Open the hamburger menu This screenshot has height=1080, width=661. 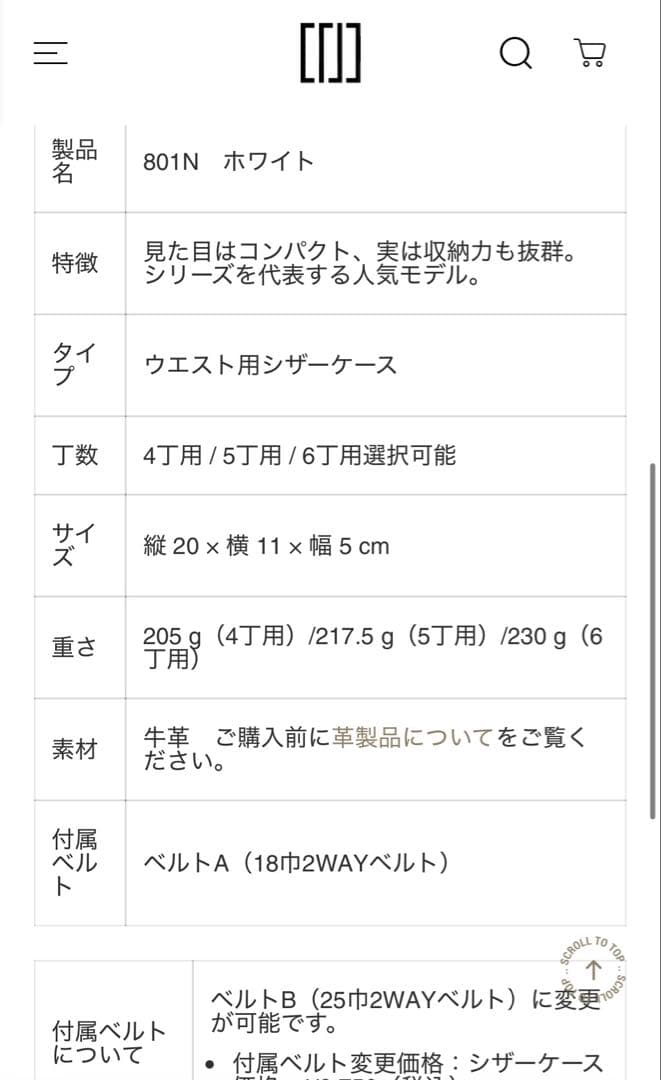point(50,53)
